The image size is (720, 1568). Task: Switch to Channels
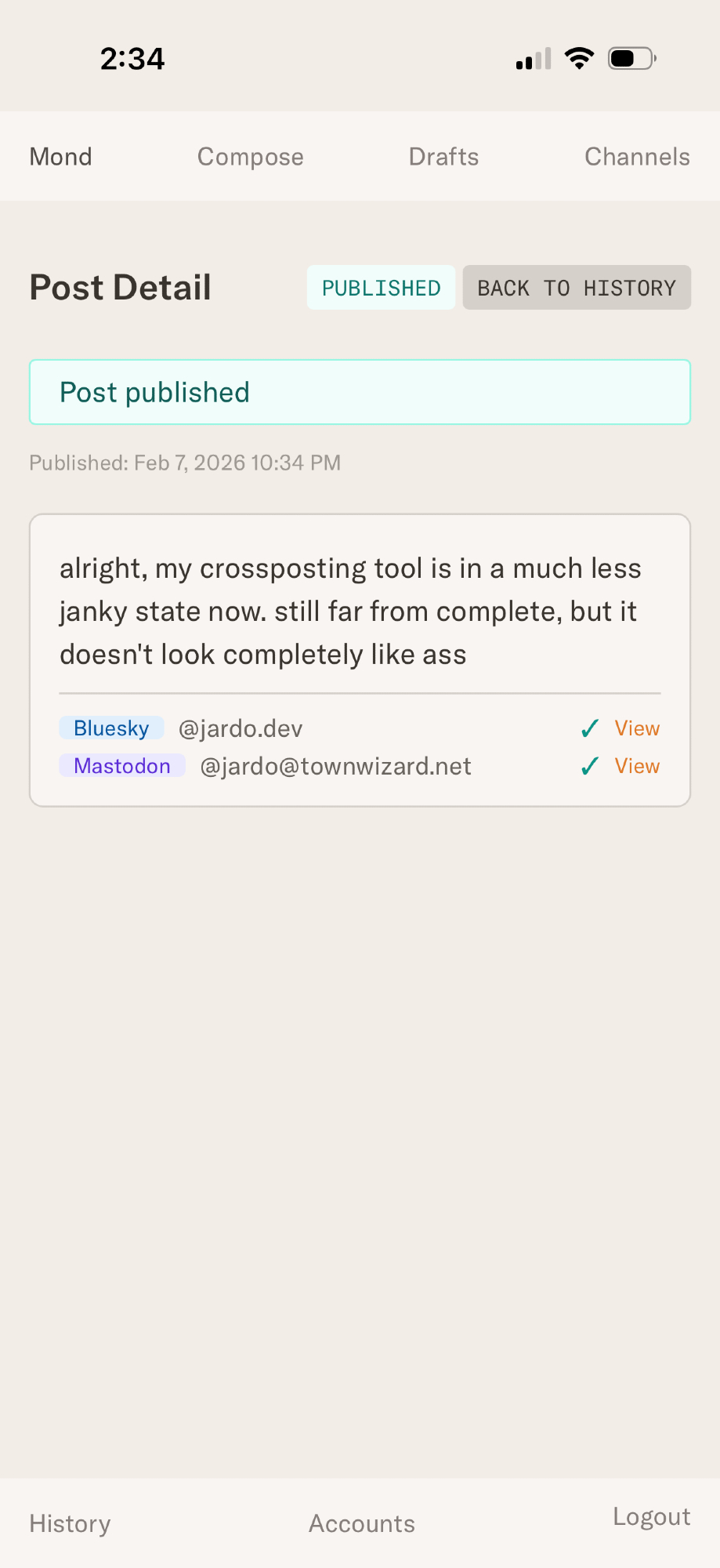tap(636, 157)
